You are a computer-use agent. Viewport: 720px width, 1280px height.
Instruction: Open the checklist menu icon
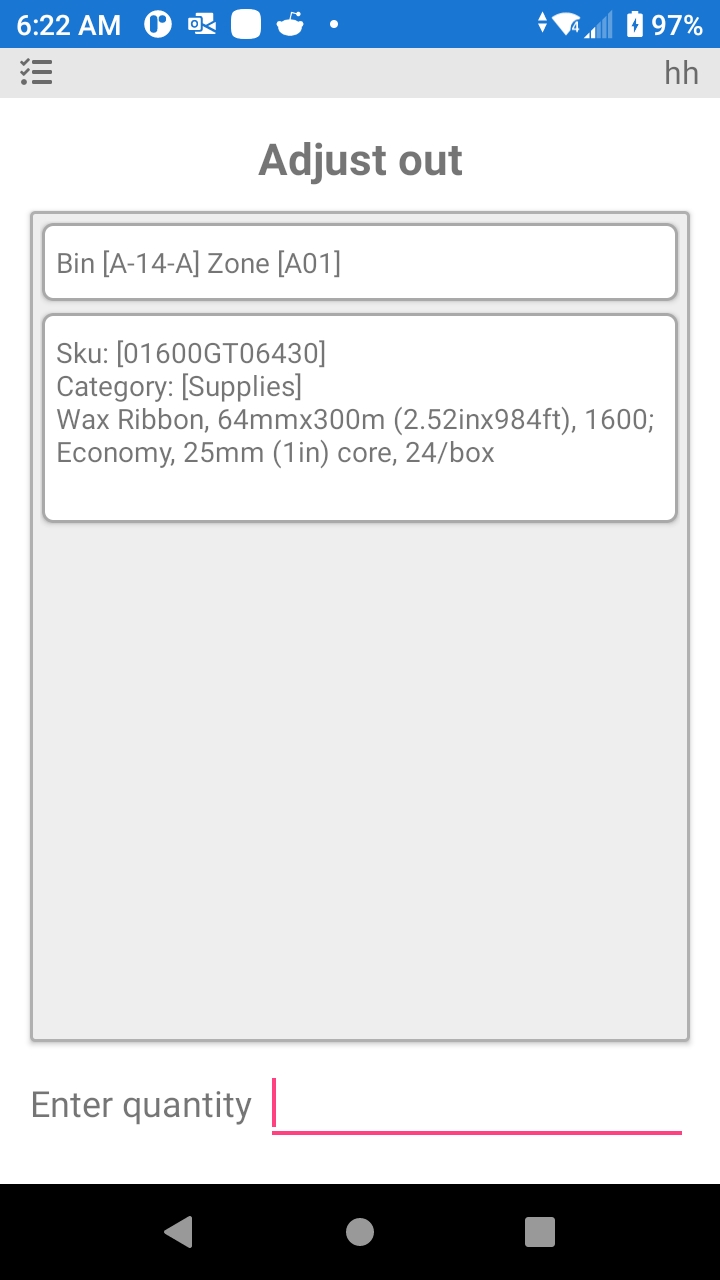click(x=36, y=72)
